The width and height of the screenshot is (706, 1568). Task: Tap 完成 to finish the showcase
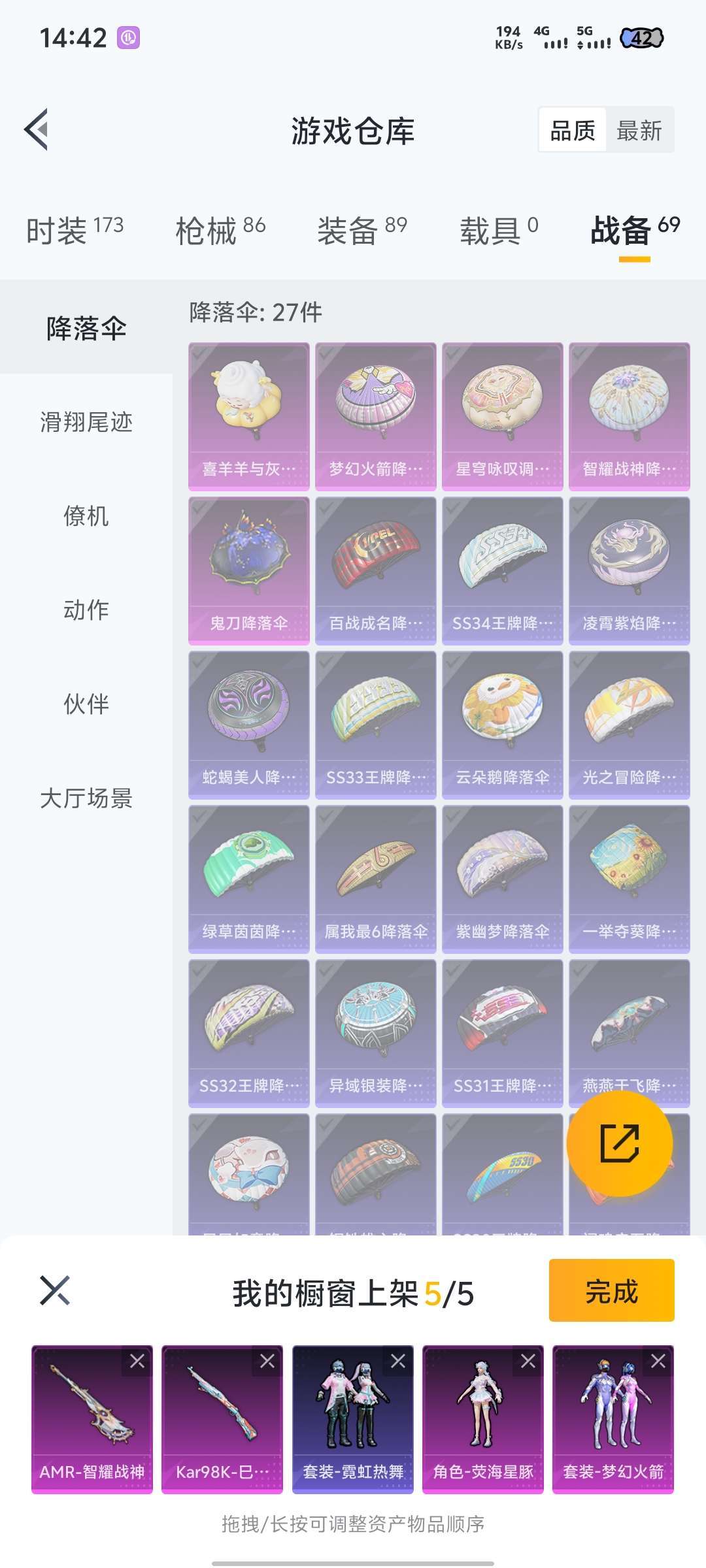(x=611, y=1291)
